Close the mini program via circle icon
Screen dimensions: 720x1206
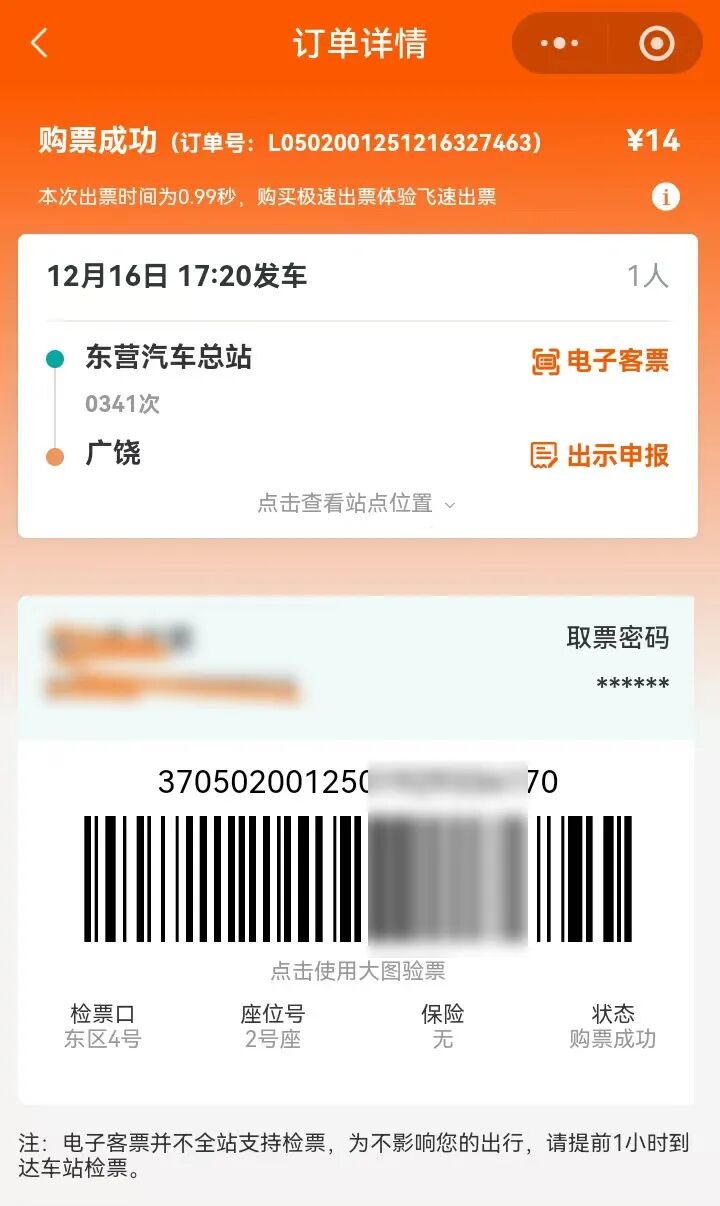coord(657,43)
